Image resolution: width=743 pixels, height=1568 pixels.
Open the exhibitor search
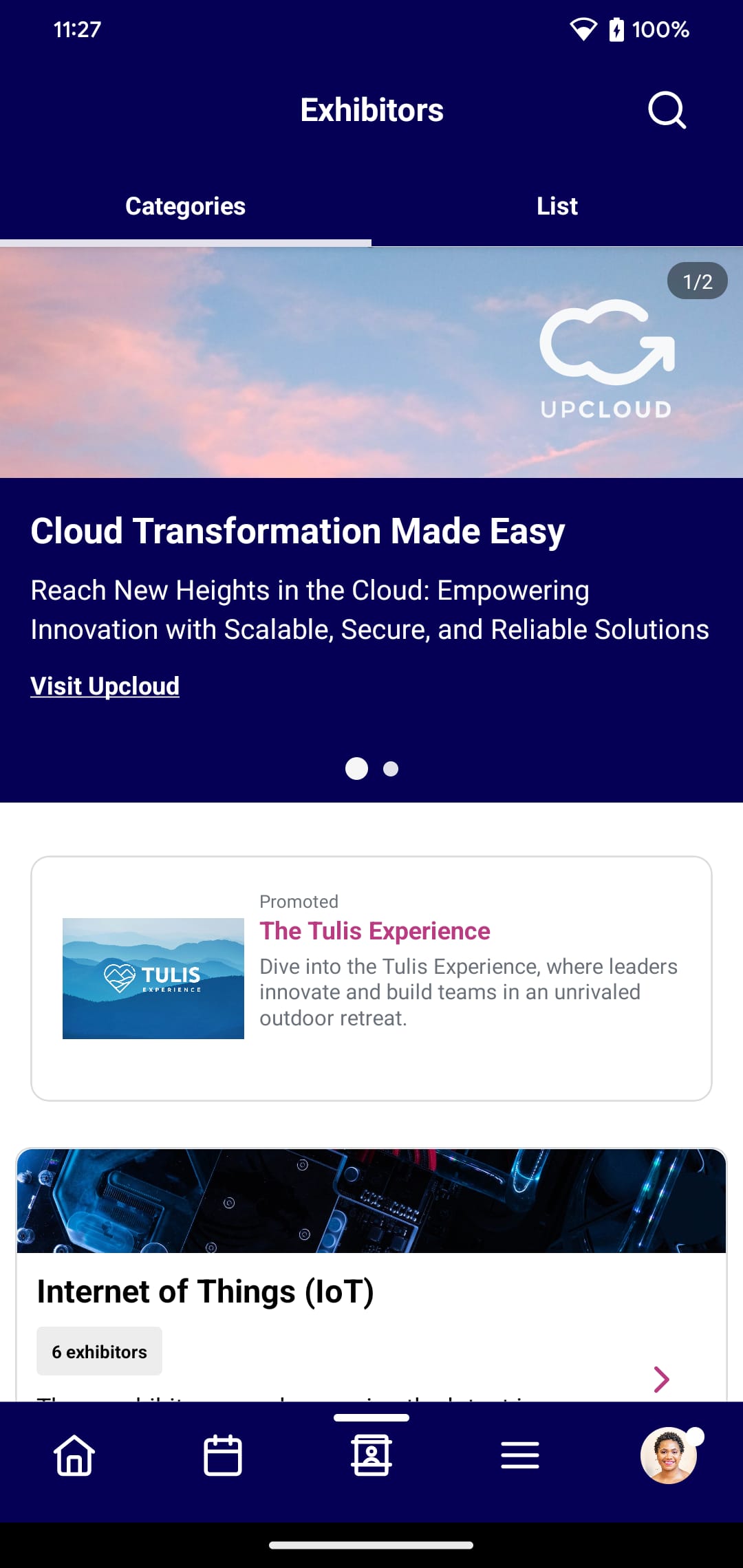[667, 110]
